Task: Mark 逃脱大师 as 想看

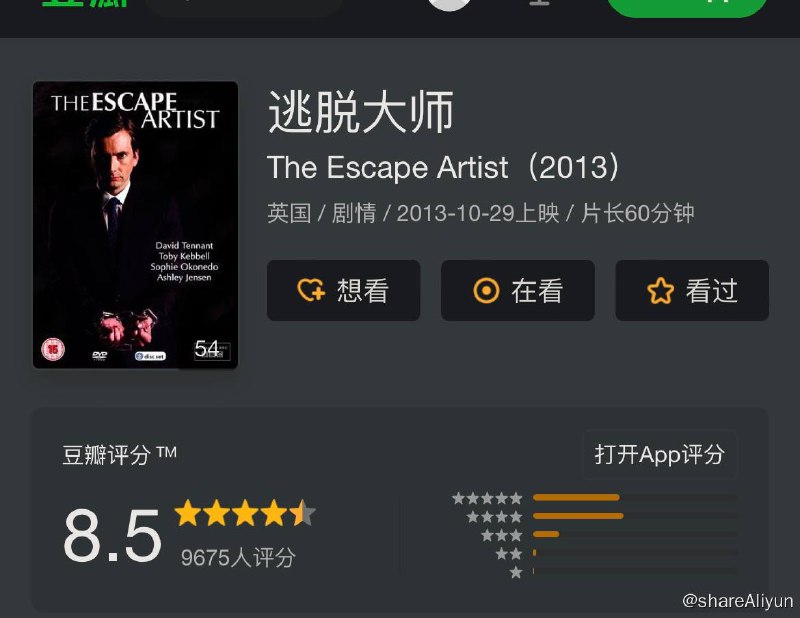Action: coord(343,290)
